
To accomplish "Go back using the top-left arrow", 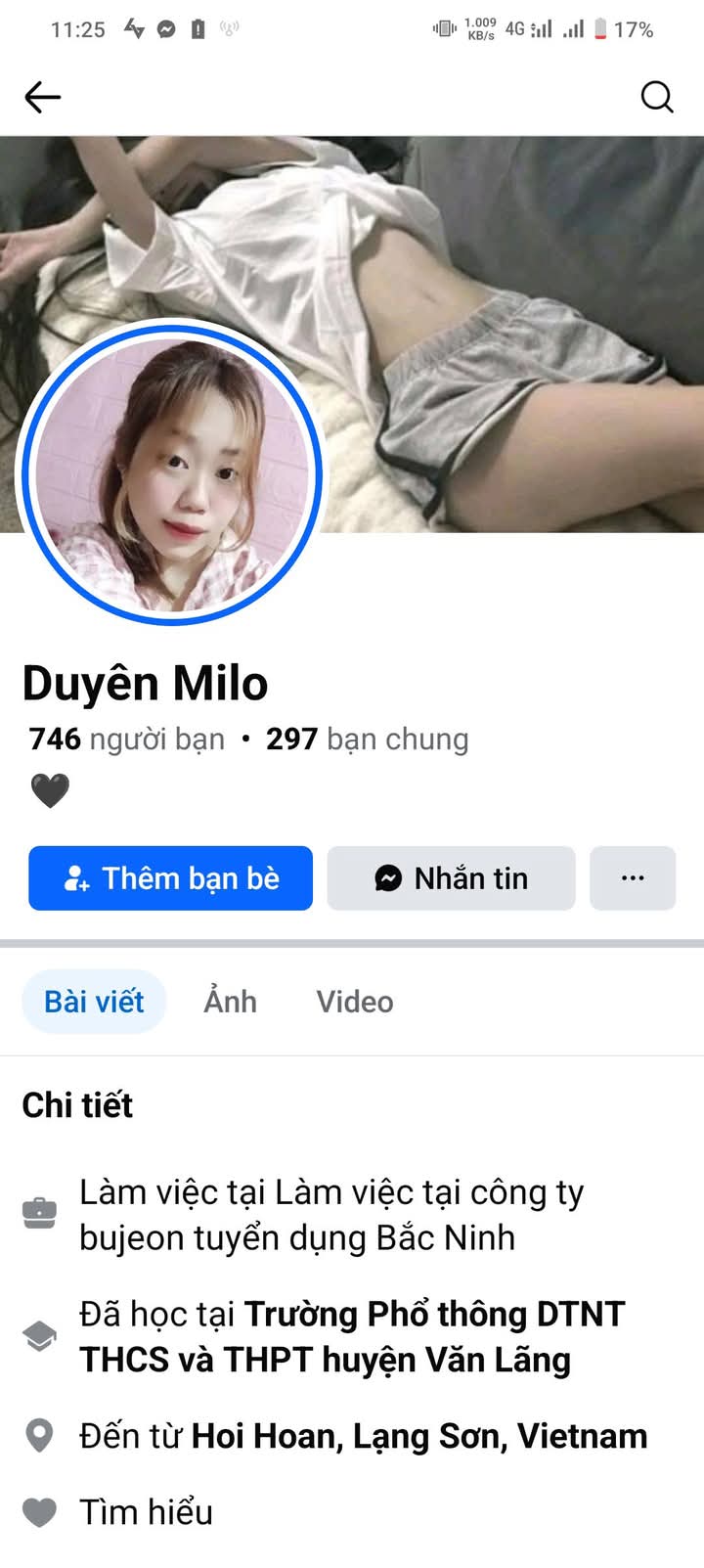I will pos(43,97).
